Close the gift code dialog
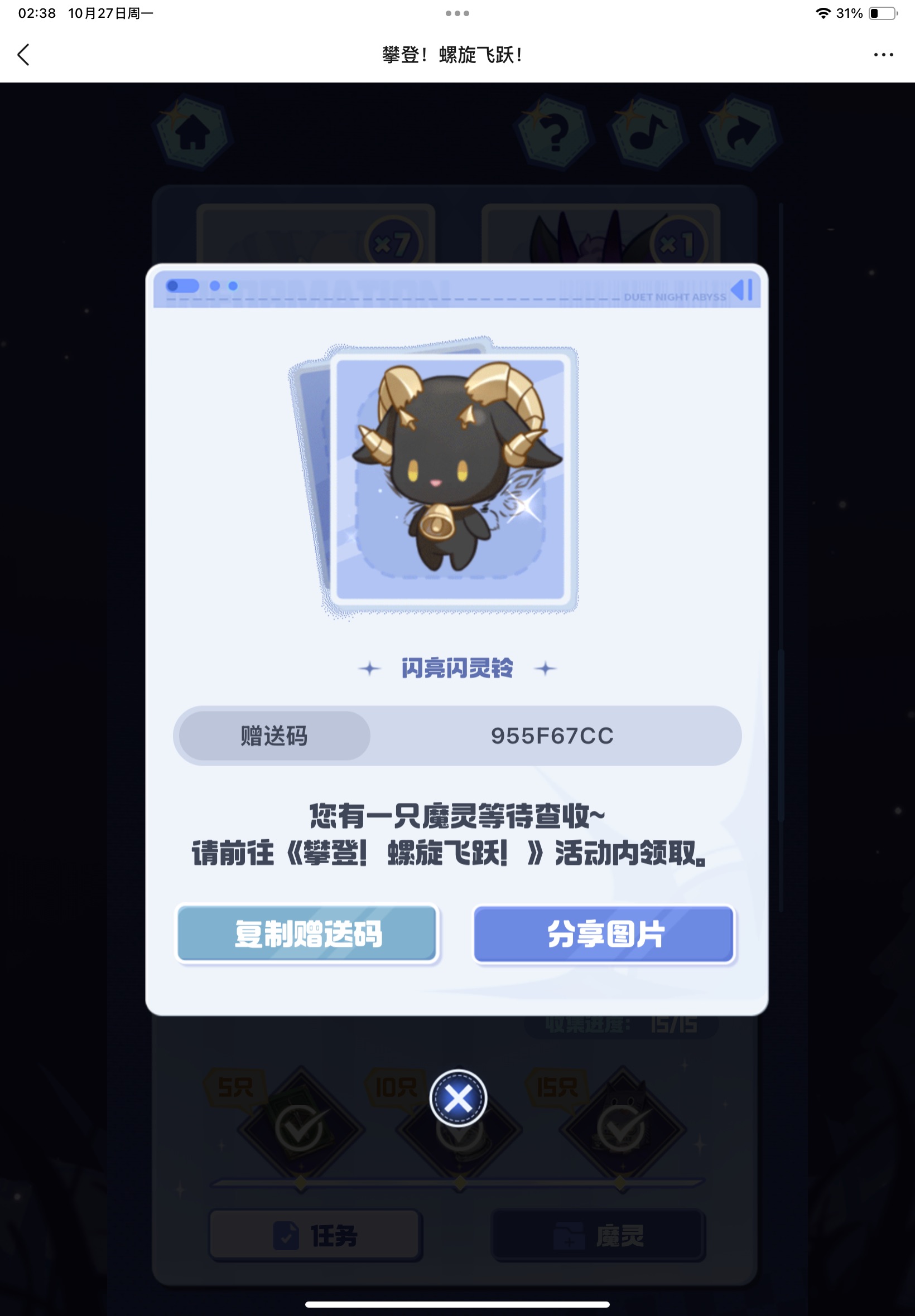 point(458,1098)
